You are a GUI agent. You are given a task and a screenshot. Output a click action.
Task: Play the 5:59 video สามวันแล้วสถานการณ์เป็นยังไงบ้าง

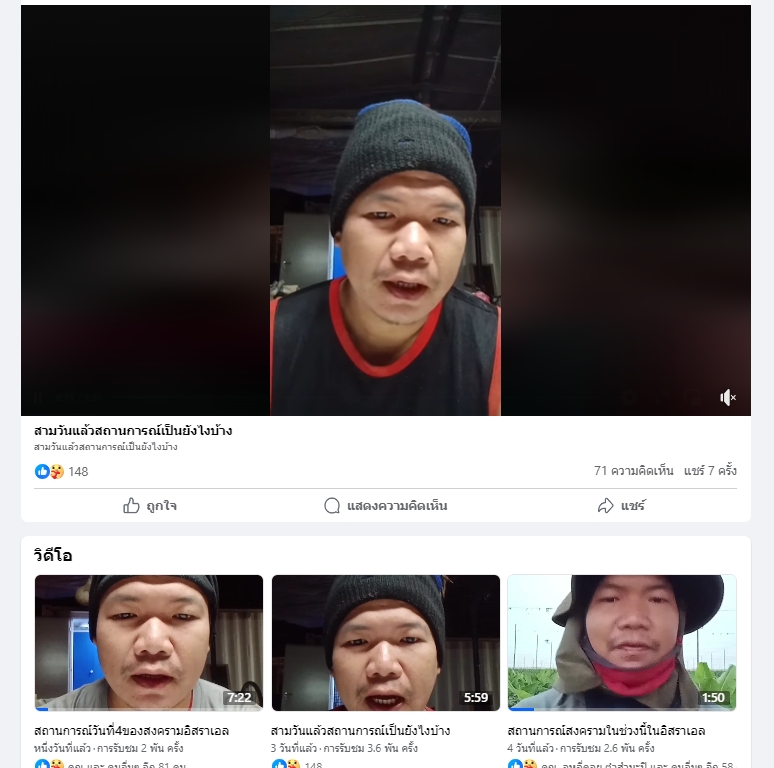pyautogui.click(x=385, y=642)
